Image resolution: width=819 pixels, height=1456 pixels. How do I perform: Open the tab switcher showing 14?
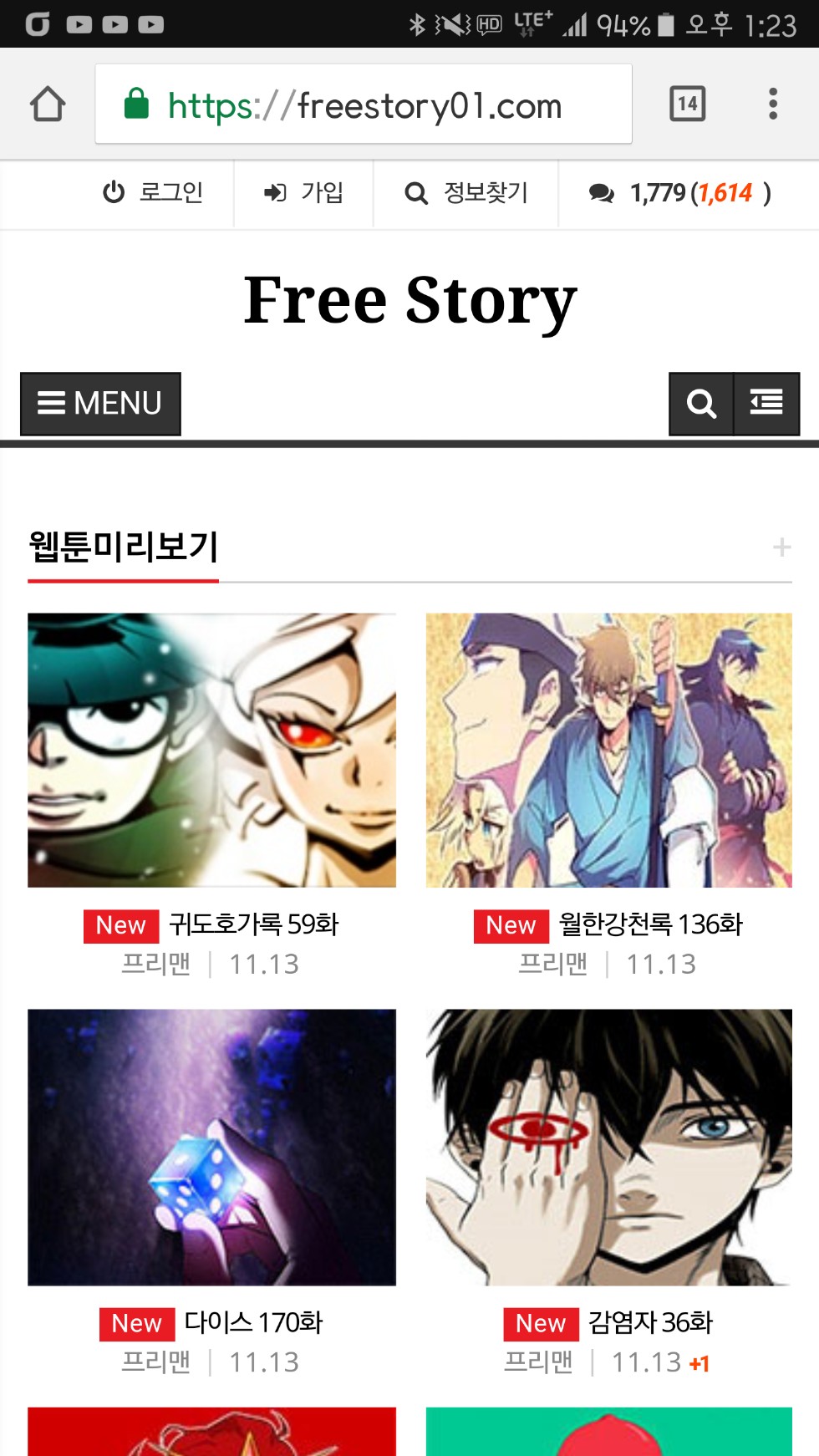click(x=688, y=104)
